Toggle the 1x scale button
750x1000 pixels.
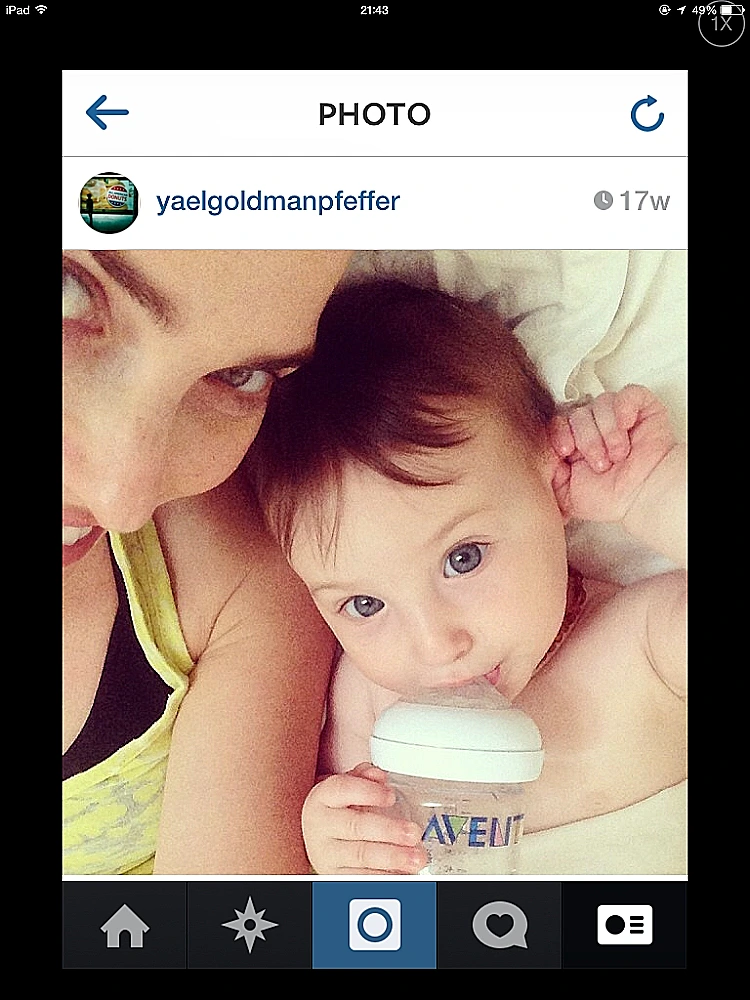pyautogui.click(x=721, y=24)
